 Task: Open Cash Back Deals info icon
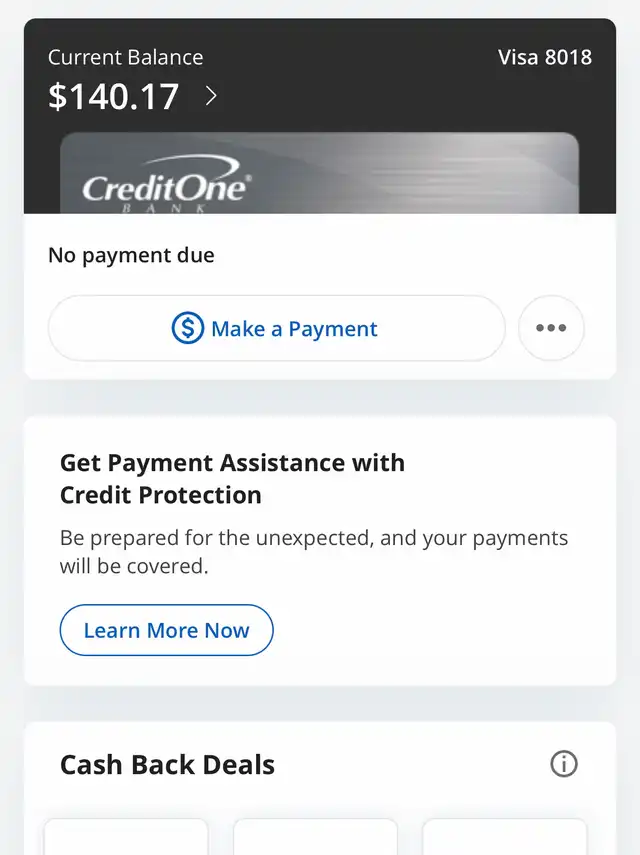tap(564, 764)
